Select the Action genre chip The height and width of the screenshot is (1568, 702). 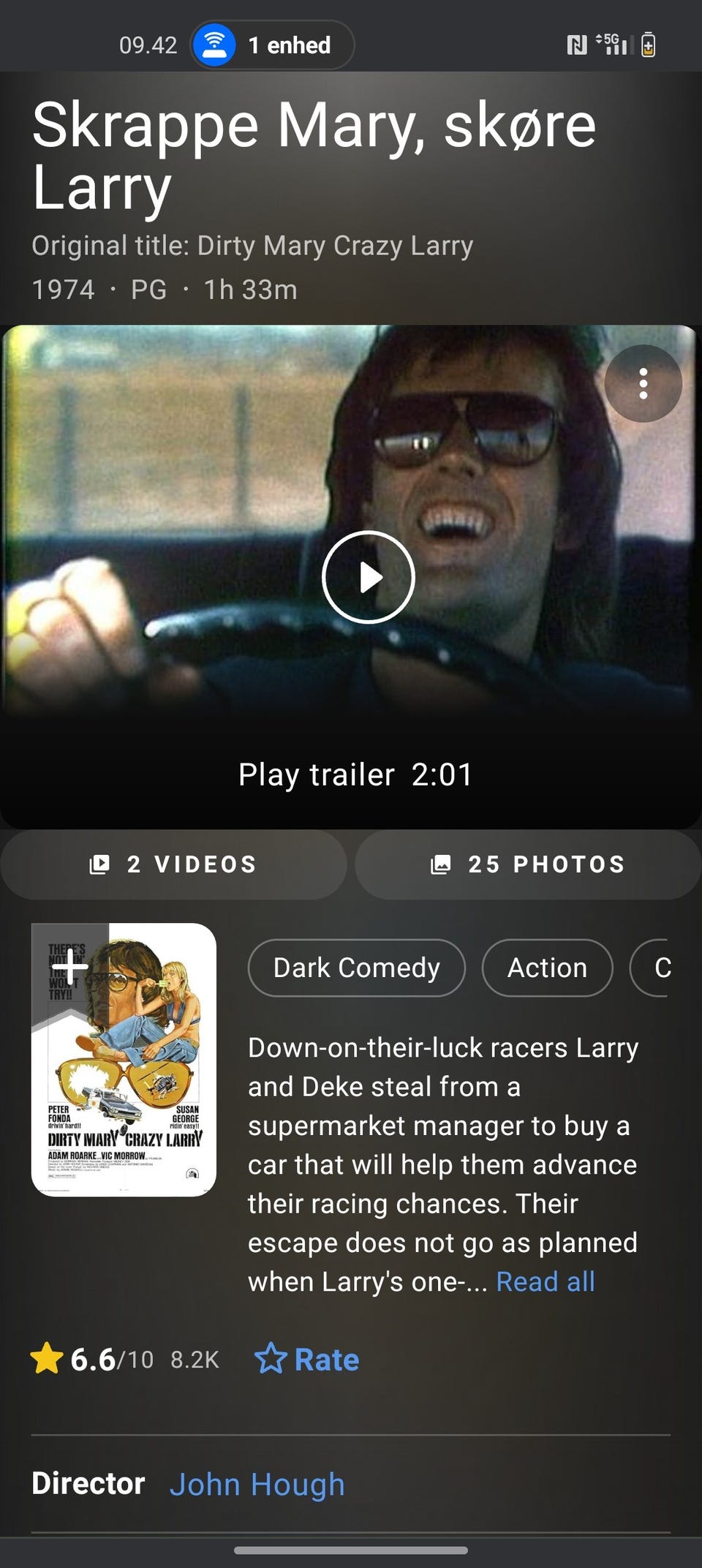tap(546, 968)
